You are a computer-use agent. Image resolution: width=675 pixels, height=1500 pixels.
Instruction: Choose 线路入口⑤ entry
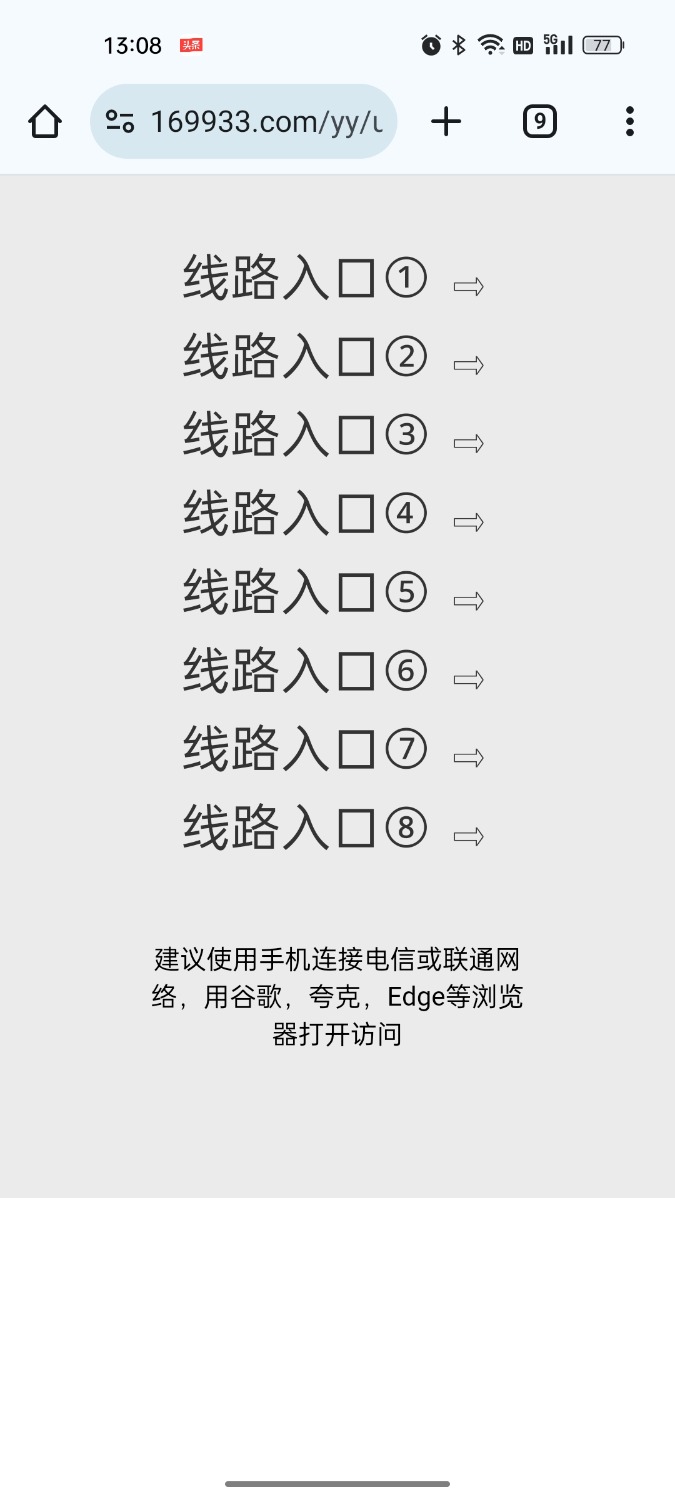(305, 592)
